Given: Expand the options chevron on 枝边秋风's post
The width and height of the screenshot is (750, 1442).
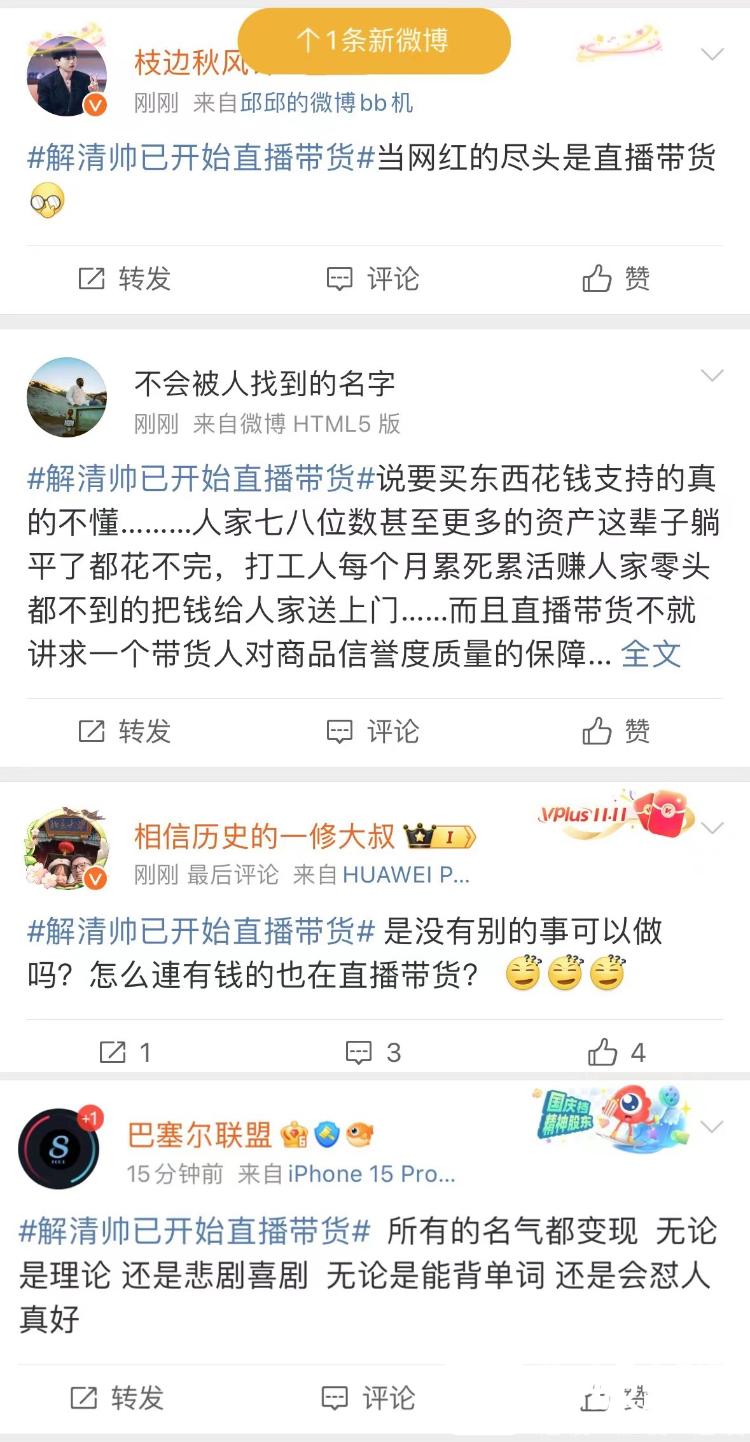Looking at the screenshot, I should (712, 54).
